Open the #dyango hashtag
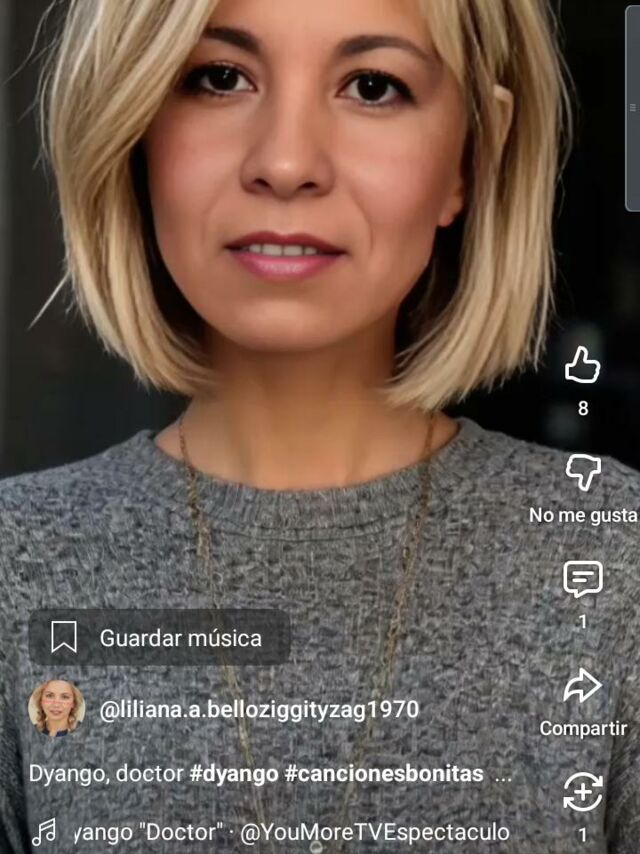 click(x=233, y=774)
